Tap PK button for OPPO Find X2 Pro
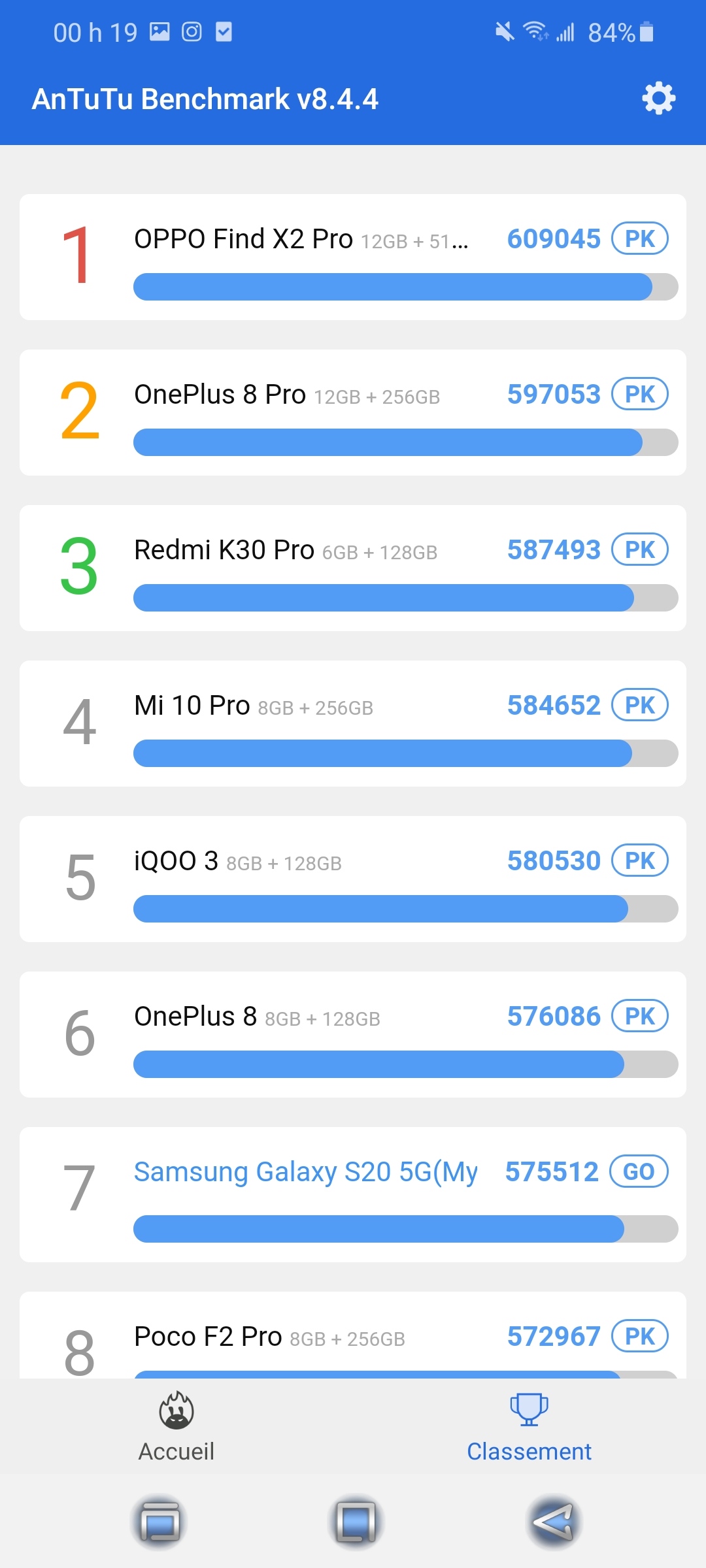This screenshot has width=706, height=1568. click(639, 238)
